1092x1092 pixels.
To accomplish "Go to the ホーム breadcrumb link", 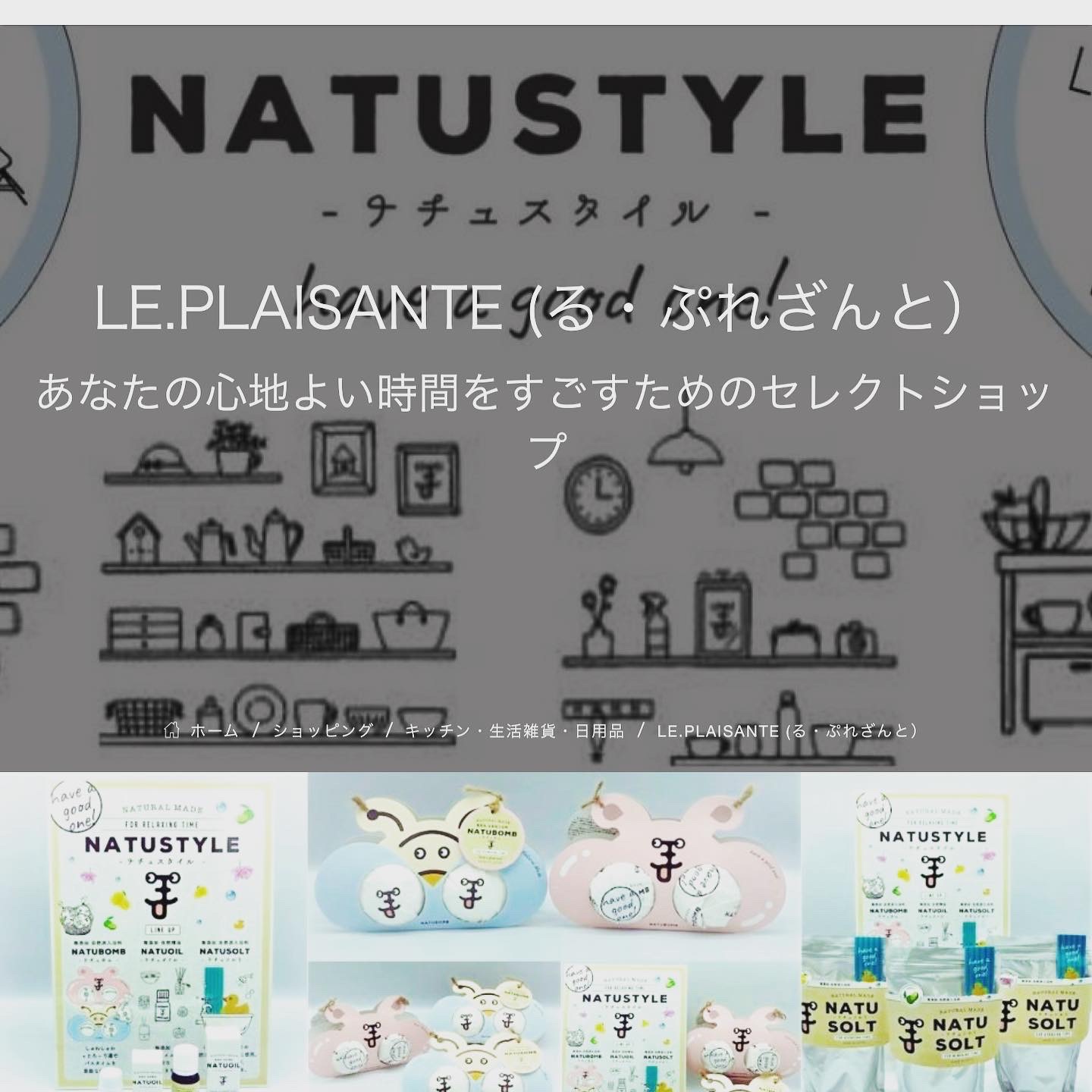I will coord(212,730).
